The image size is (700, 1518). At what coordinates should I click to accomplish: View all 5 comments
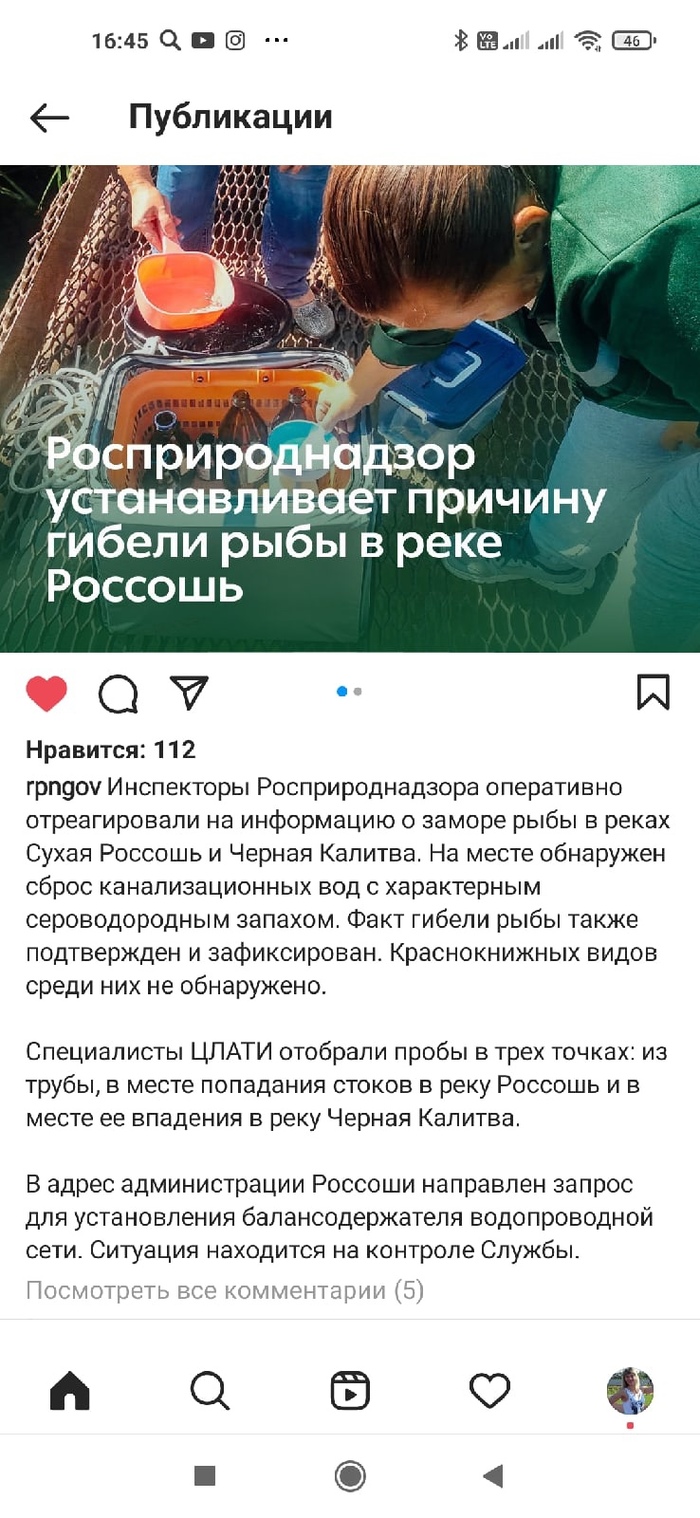point(224,1290)
